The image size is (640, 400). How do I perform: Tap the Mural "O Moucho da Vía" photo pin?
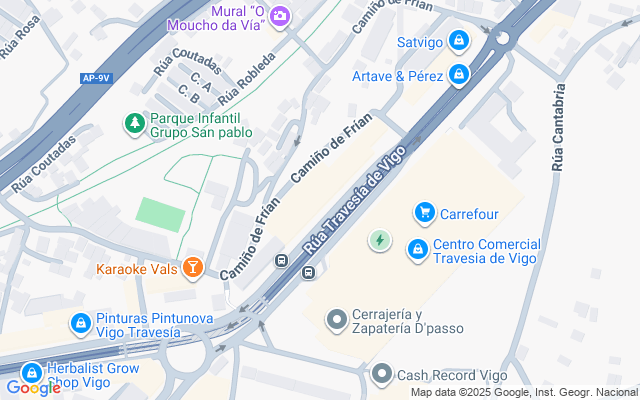tap(279, 16)
